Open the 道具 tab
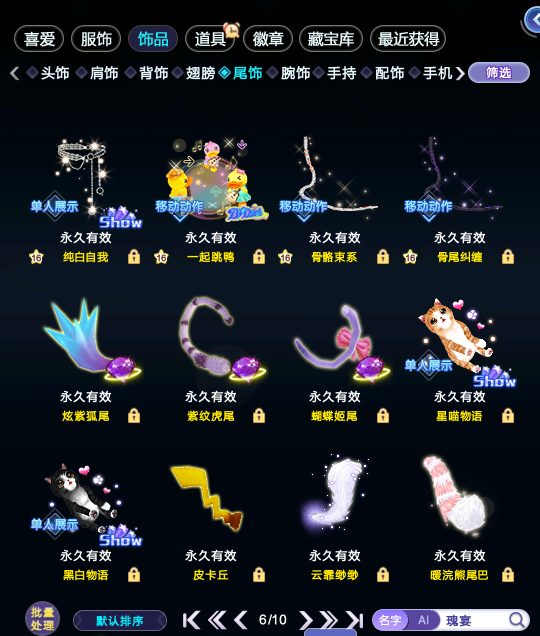540x636 pixels. [x=210, y=39]
